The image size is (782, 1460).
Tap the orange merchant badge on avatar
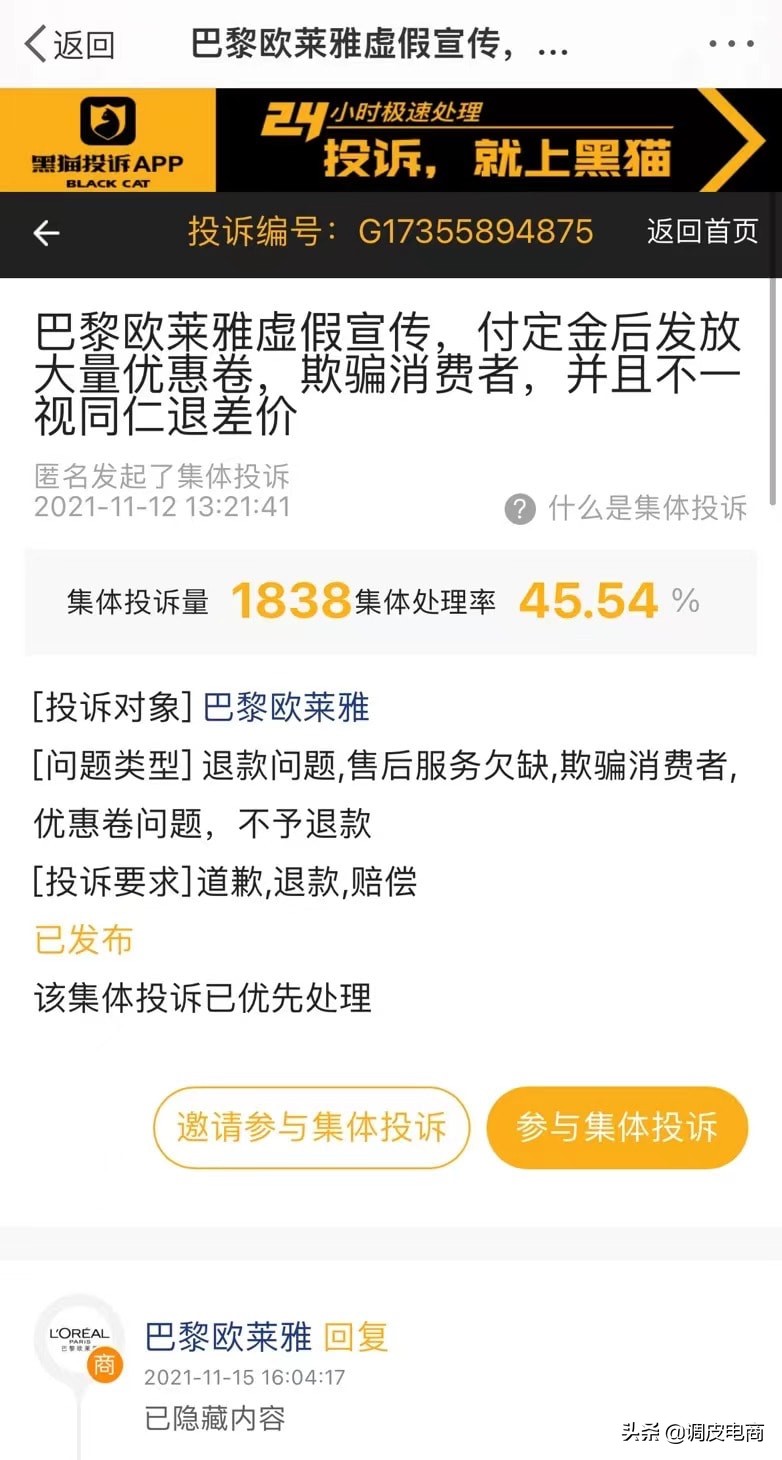(105, 1365)
